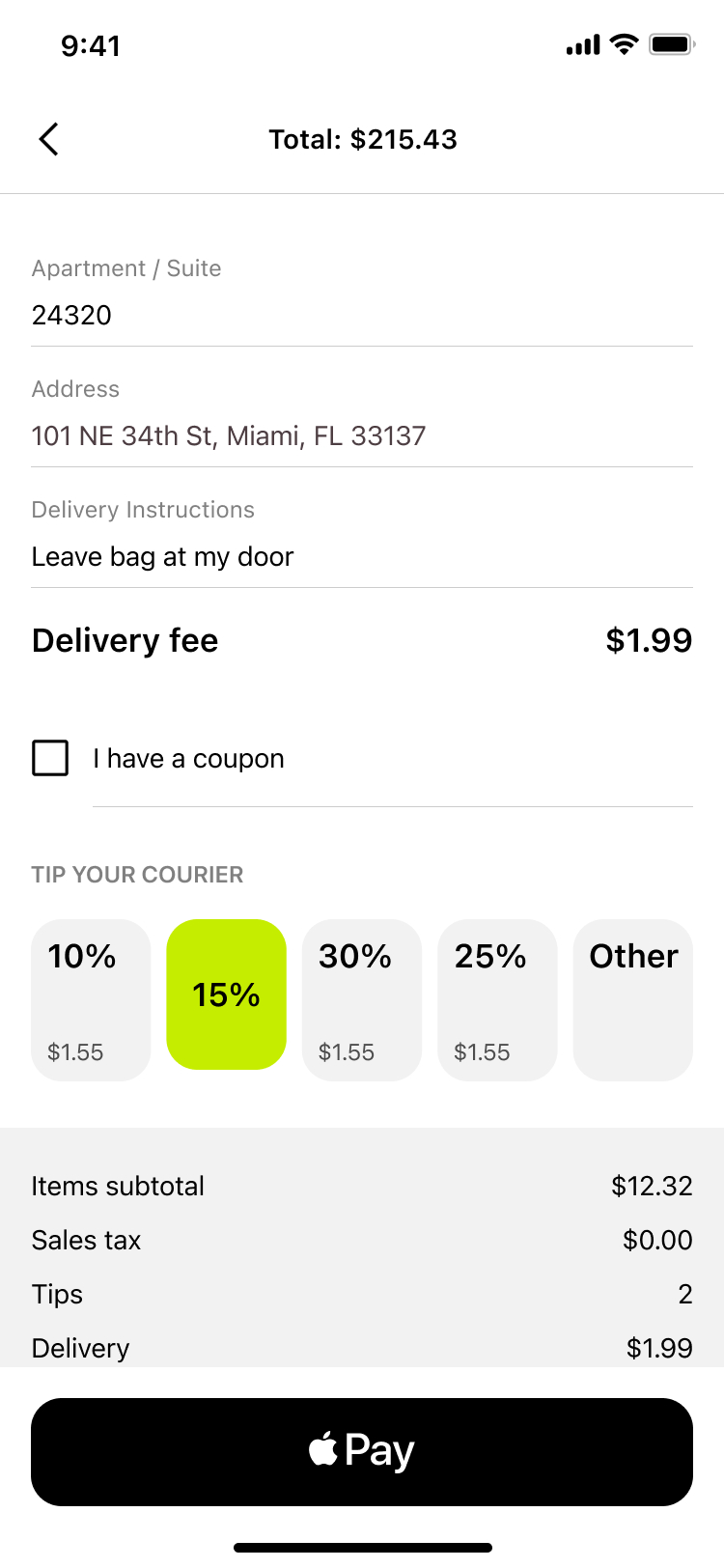Edit the Apartment / Suite field
Screen dimensions: 724x1568
[x=361, y=315]
